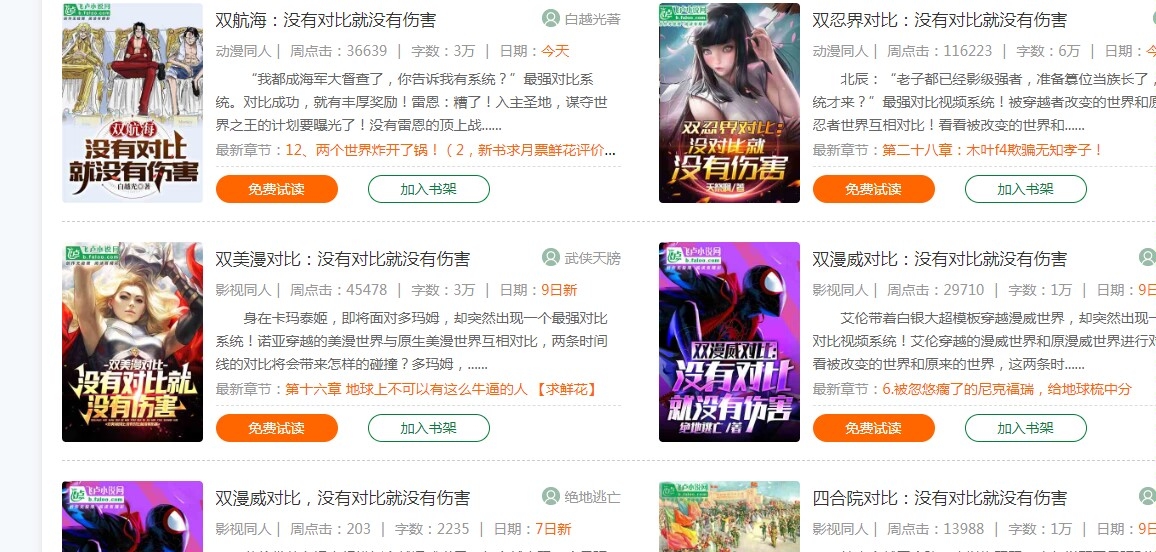Add 双航海 to bookshelf via 加入书架
The width and height of the screenshot is (1156, 552).
click(428, 189)
